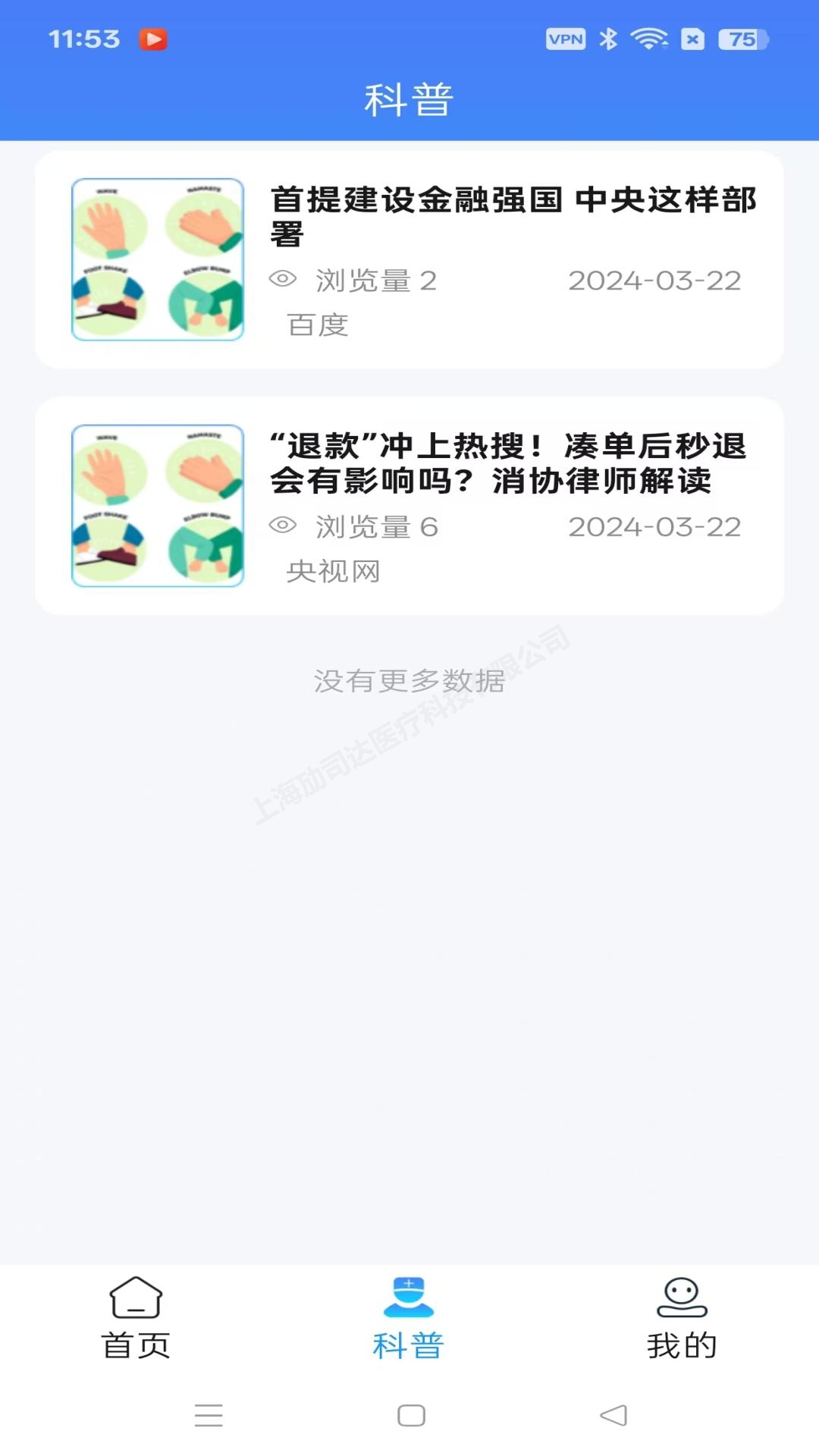Tap the 百度 source label

317,326
